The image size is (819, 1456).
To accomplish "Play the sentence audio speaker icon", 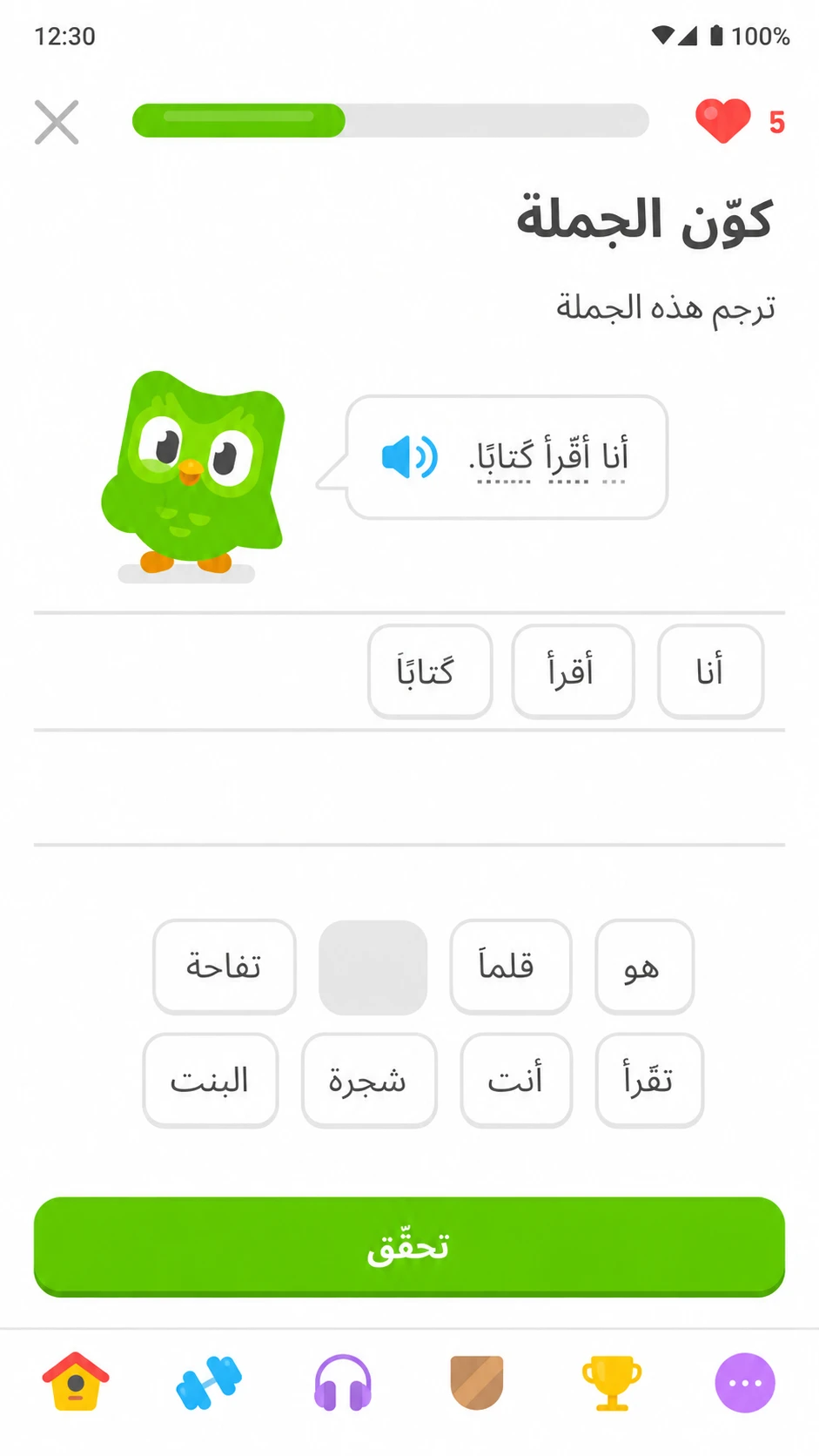I will [x=410, y=457].
